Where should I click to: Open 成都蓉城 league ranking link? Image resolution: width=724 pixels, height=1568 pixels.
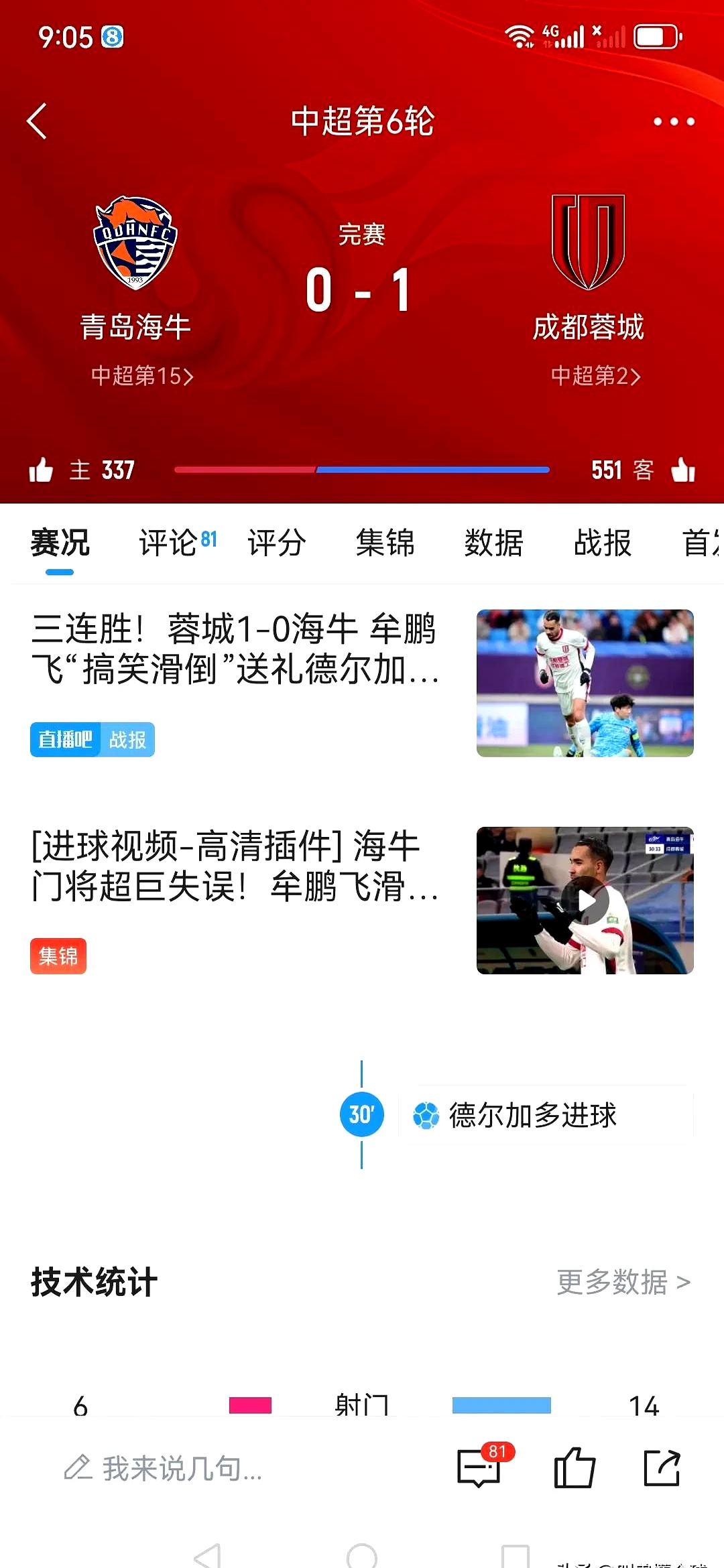click(x=595, y=376)
